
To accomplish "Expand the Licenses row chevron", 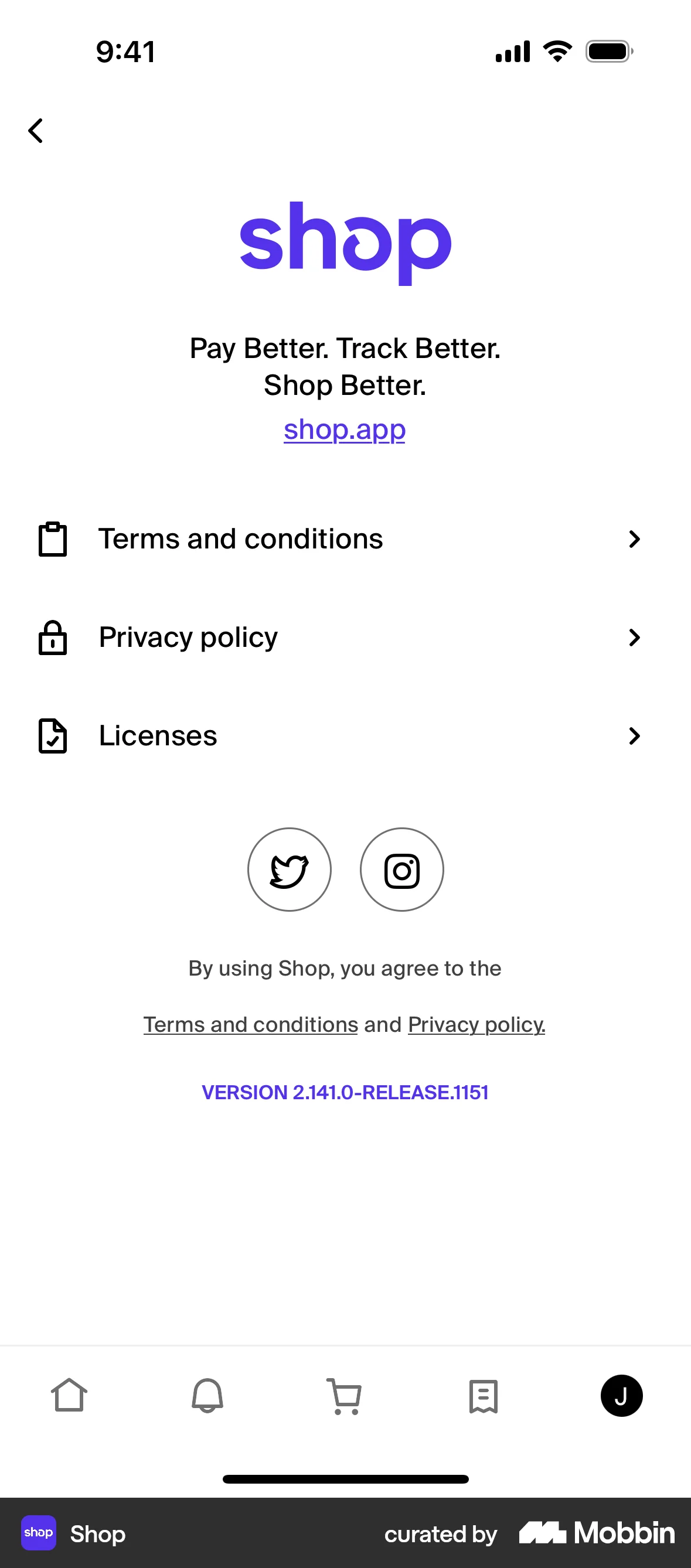I will click(635, 736).
